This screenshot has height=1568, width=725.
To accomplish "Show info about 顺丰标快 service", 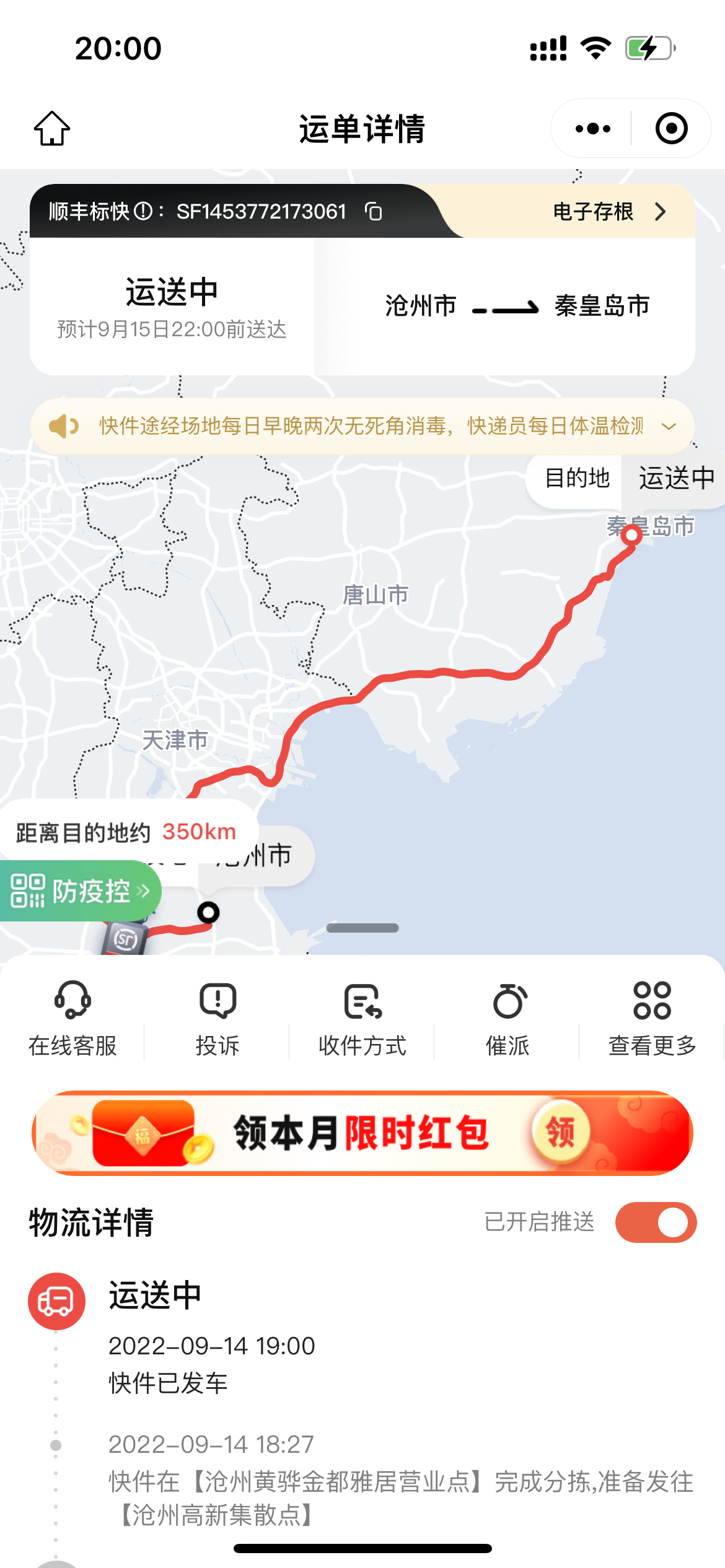I will 143,212.
